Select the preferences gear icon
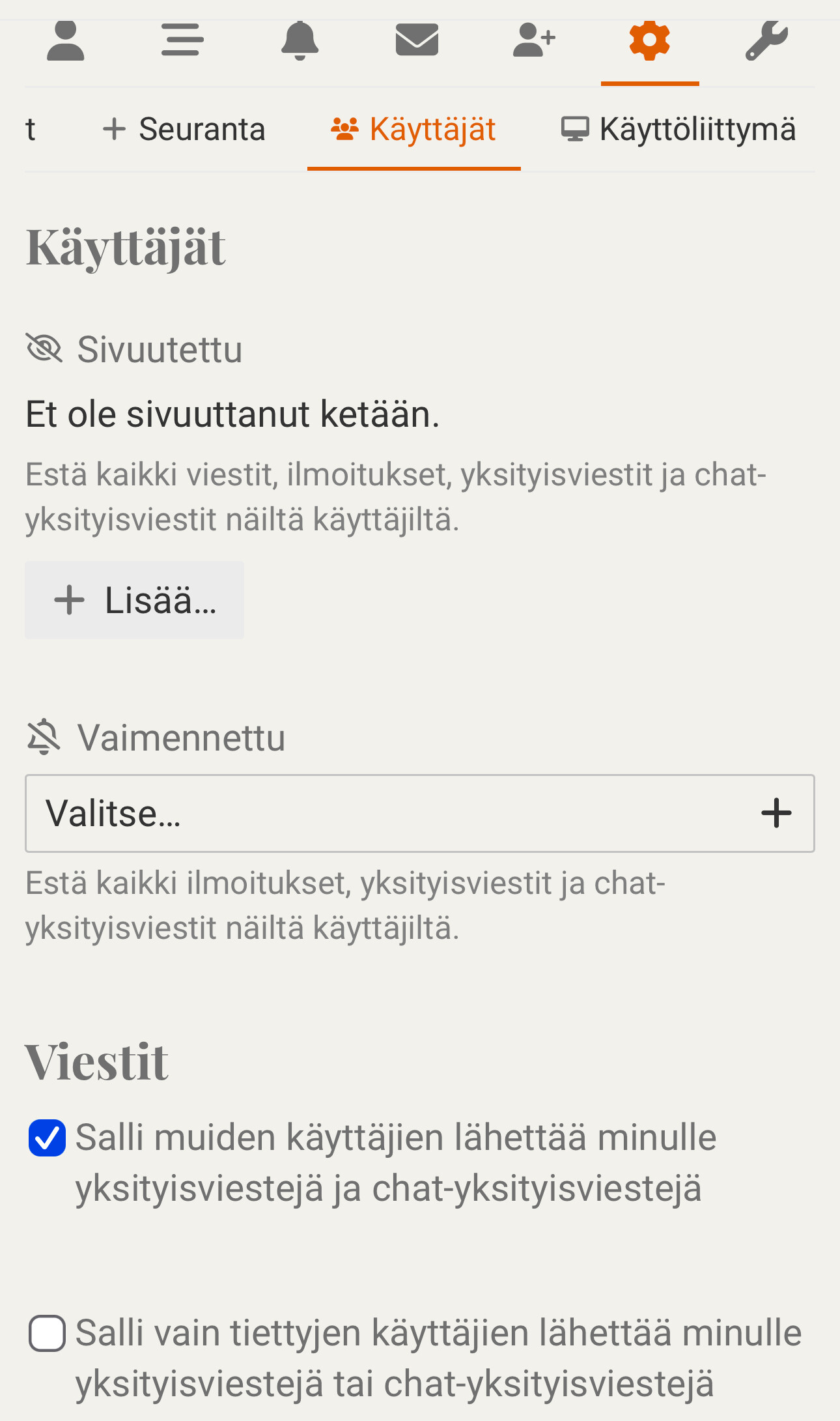This screenshot has height=1421, width=840. tap(650, 41)
